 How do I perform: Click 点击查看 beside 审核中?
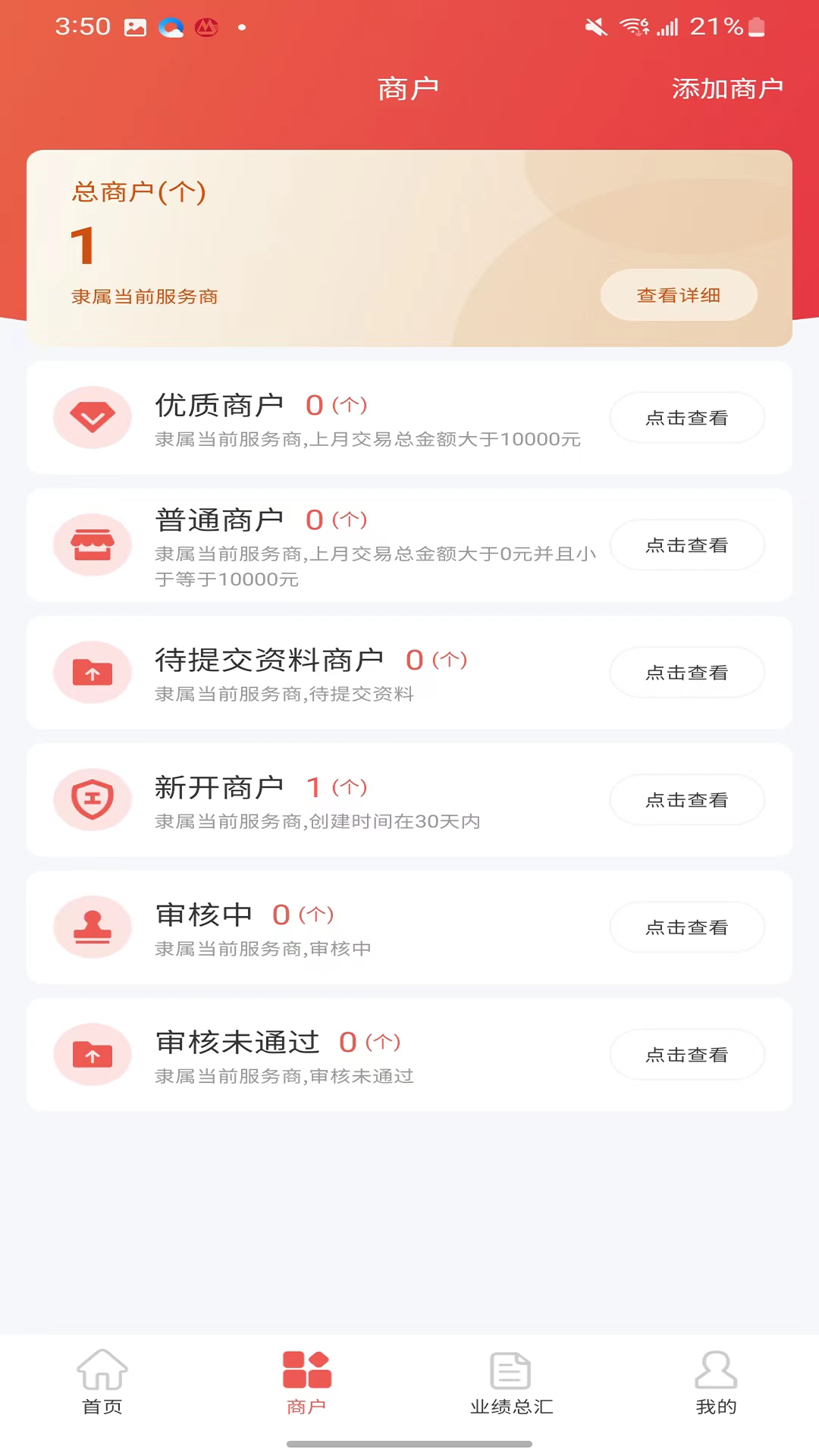click(687, 927)
